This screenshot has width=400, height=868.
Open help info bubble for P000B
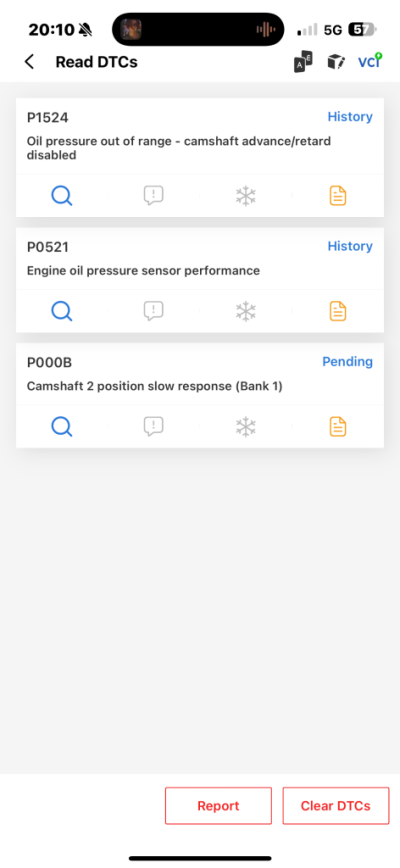[154, 426]
